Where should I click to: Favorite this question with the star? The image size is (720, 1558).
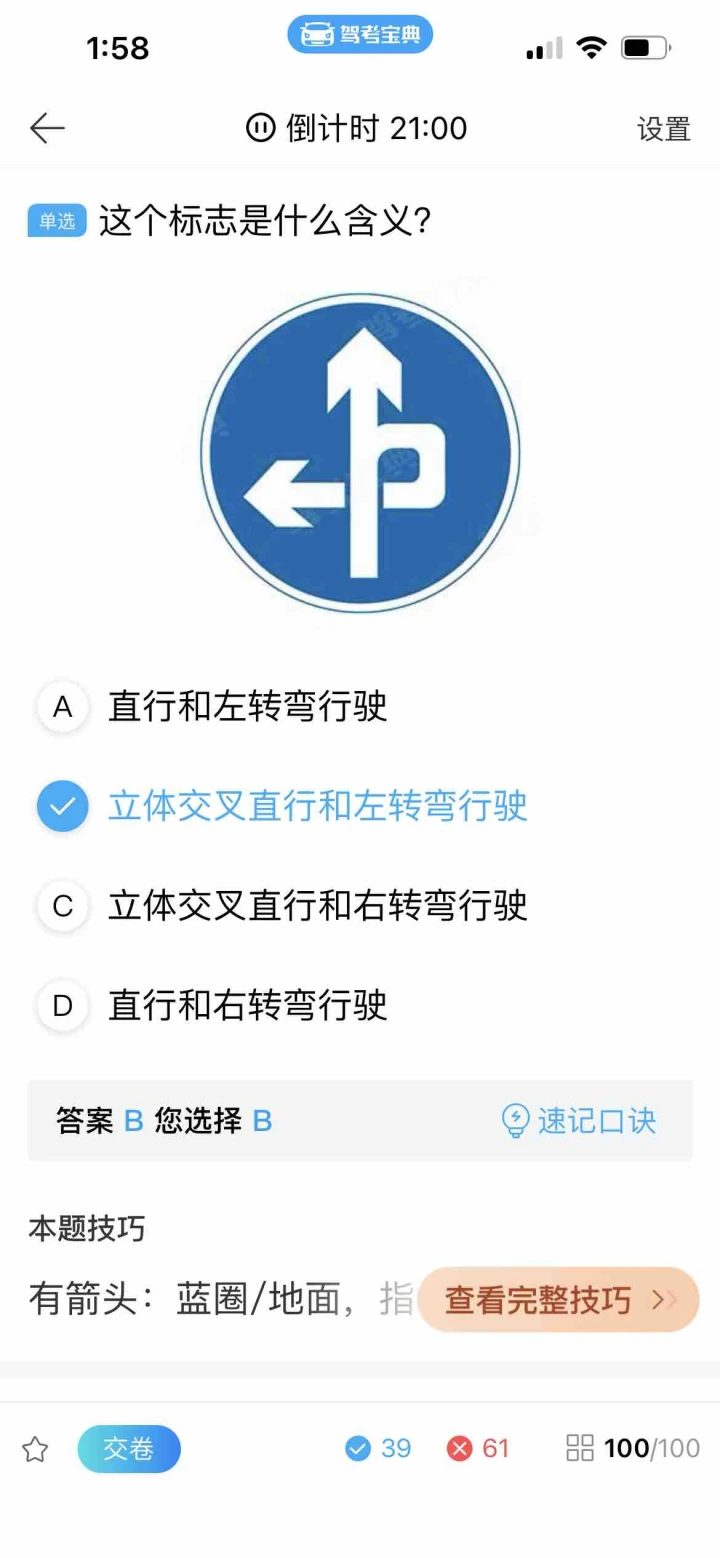35,1449
